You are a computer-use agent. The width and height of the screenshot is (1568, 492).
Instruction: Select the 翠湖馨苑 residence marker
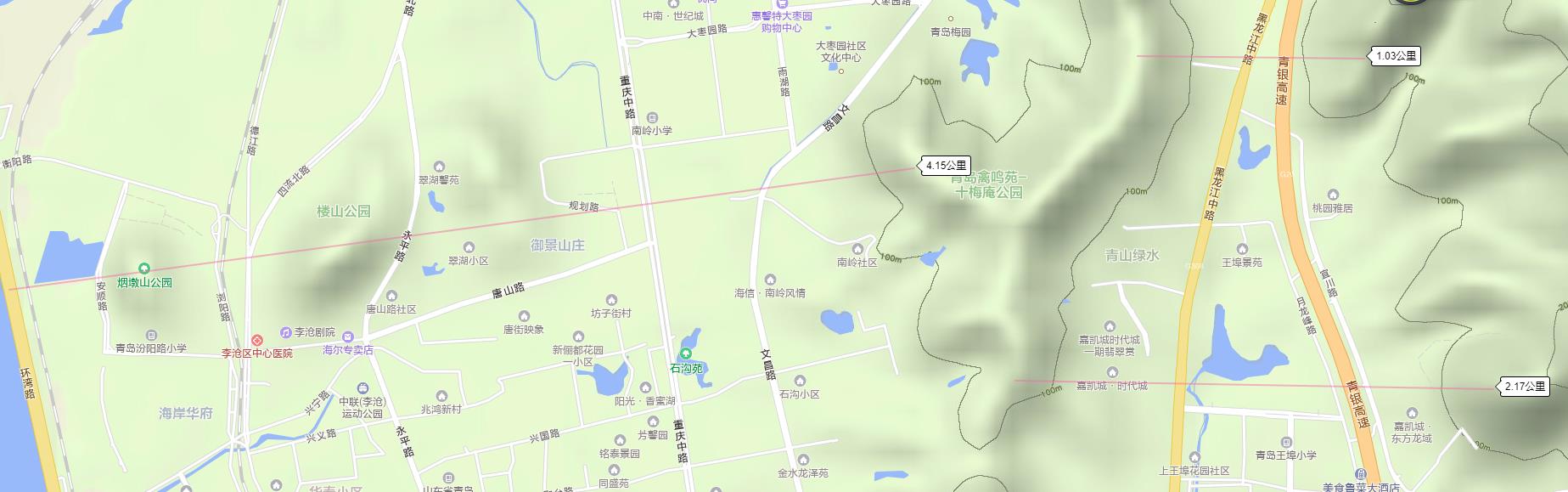click(439, 167)
